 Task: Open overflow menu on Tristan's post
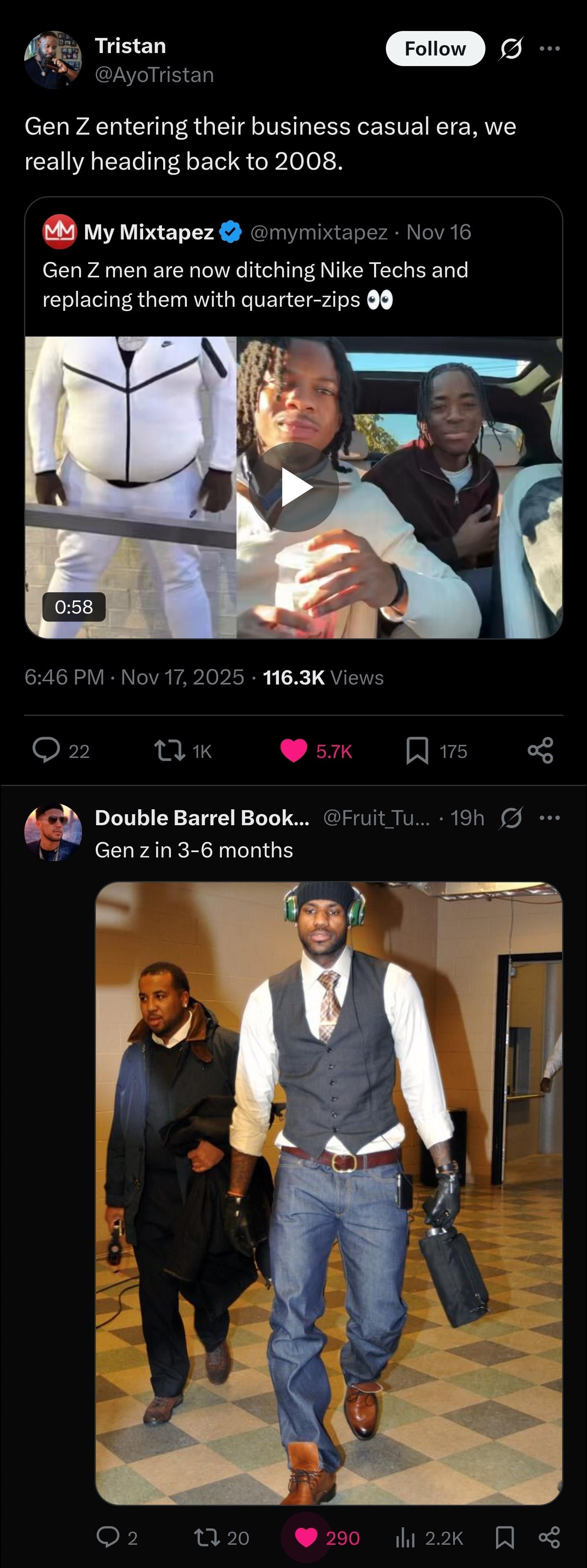[549, 49]
